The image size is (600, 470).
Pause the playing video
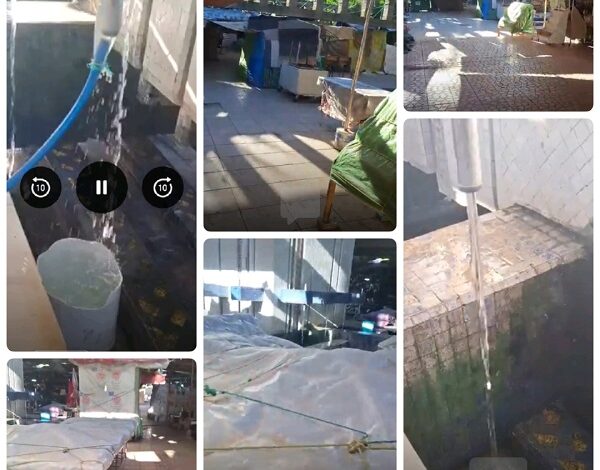pyautogui.click(x=102, y=187)
